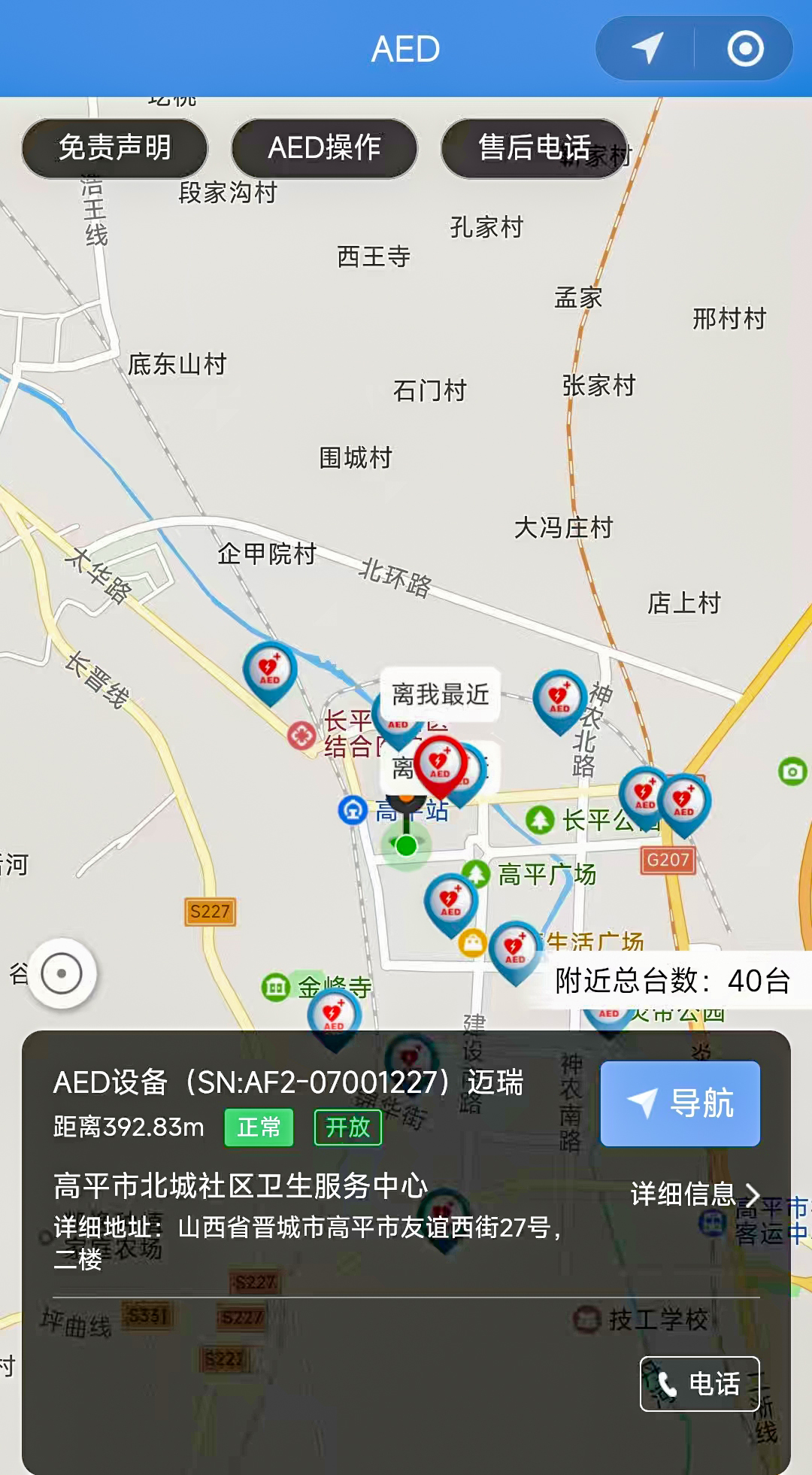This screenshot has height=1475, width=812.
Task: Call using the 电话 button
Action: coord(699,1384)
